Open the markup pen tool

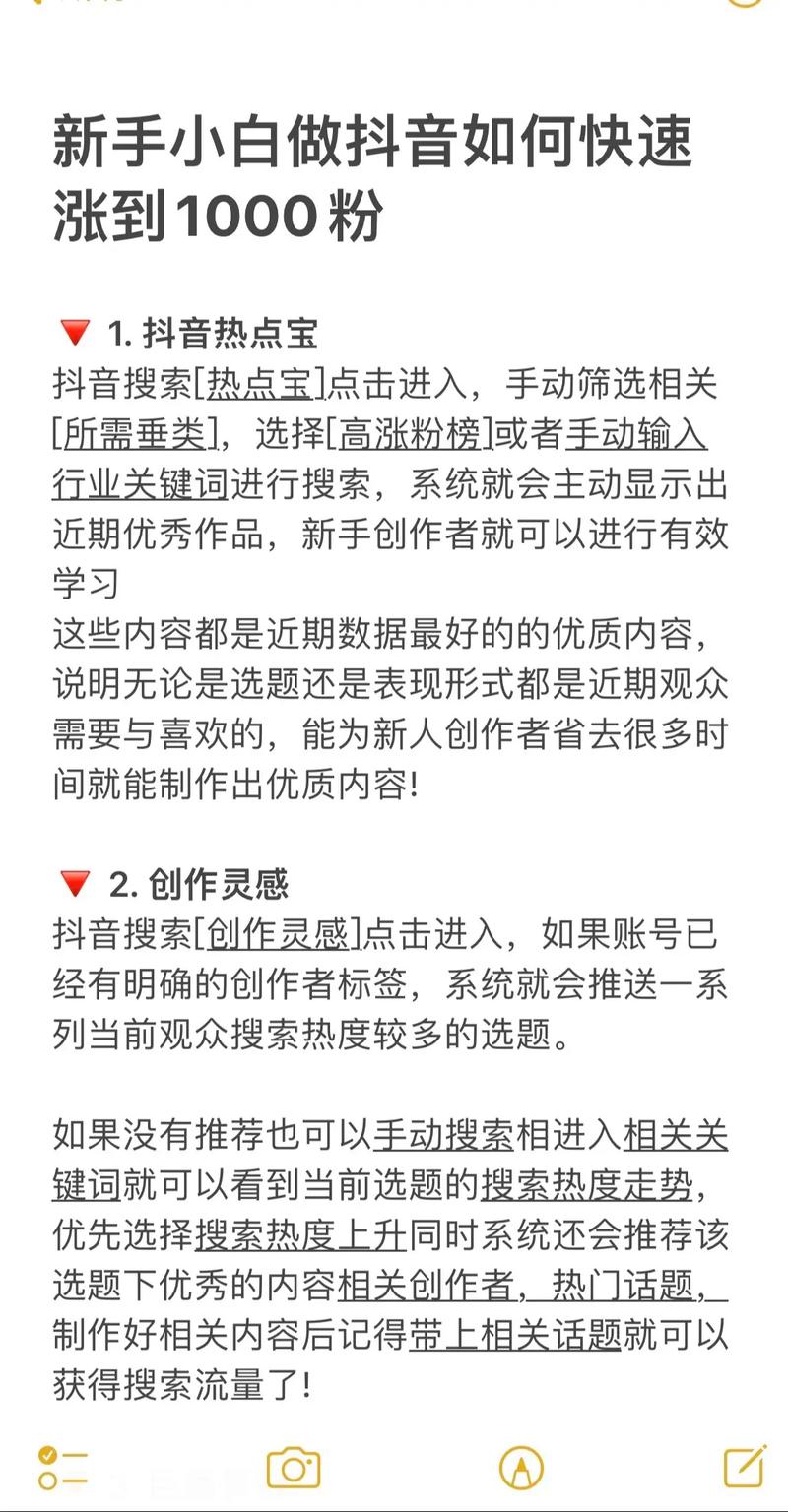point(521,1468)
